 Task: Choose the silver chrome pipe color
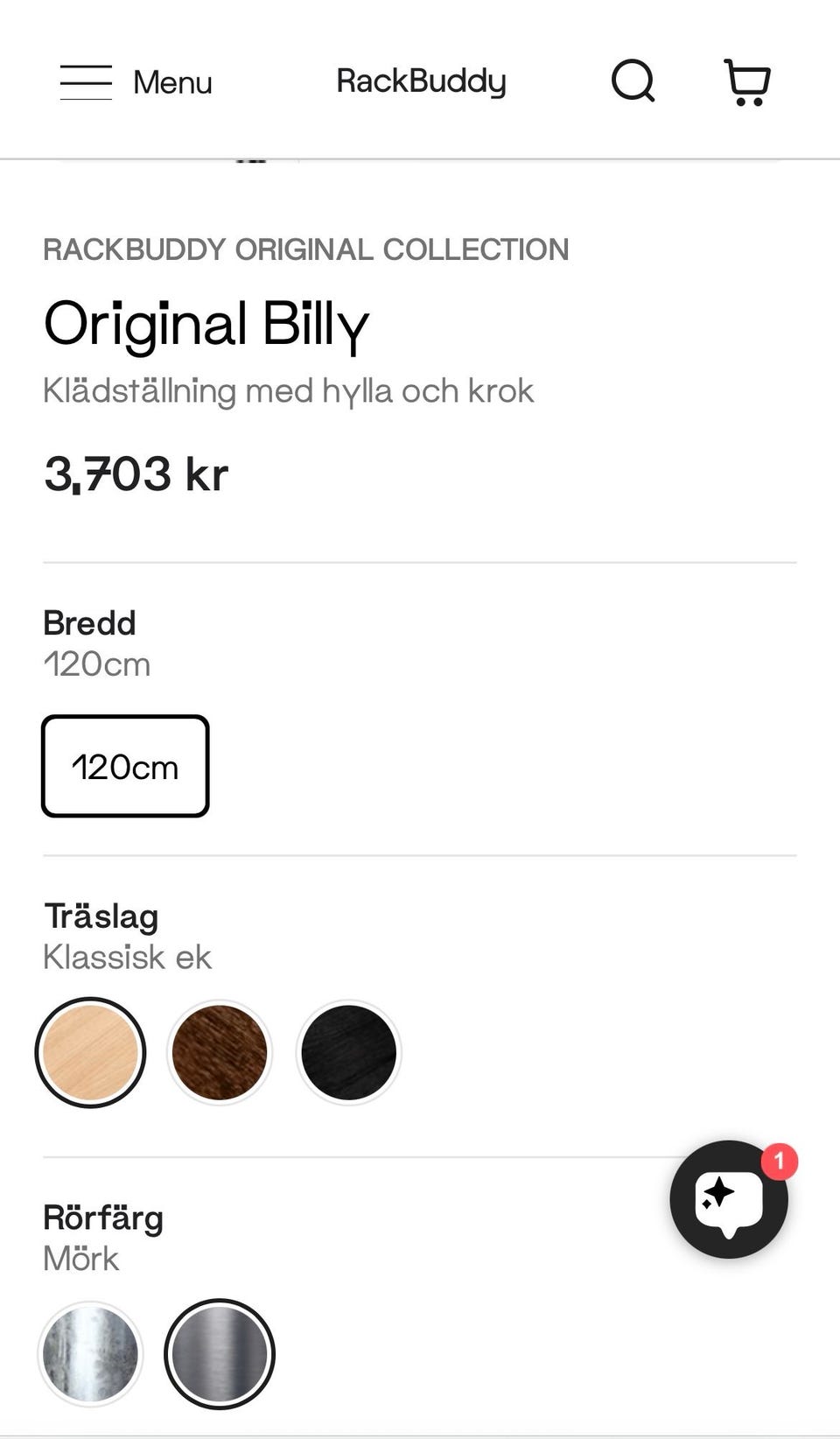(90, 1353)
